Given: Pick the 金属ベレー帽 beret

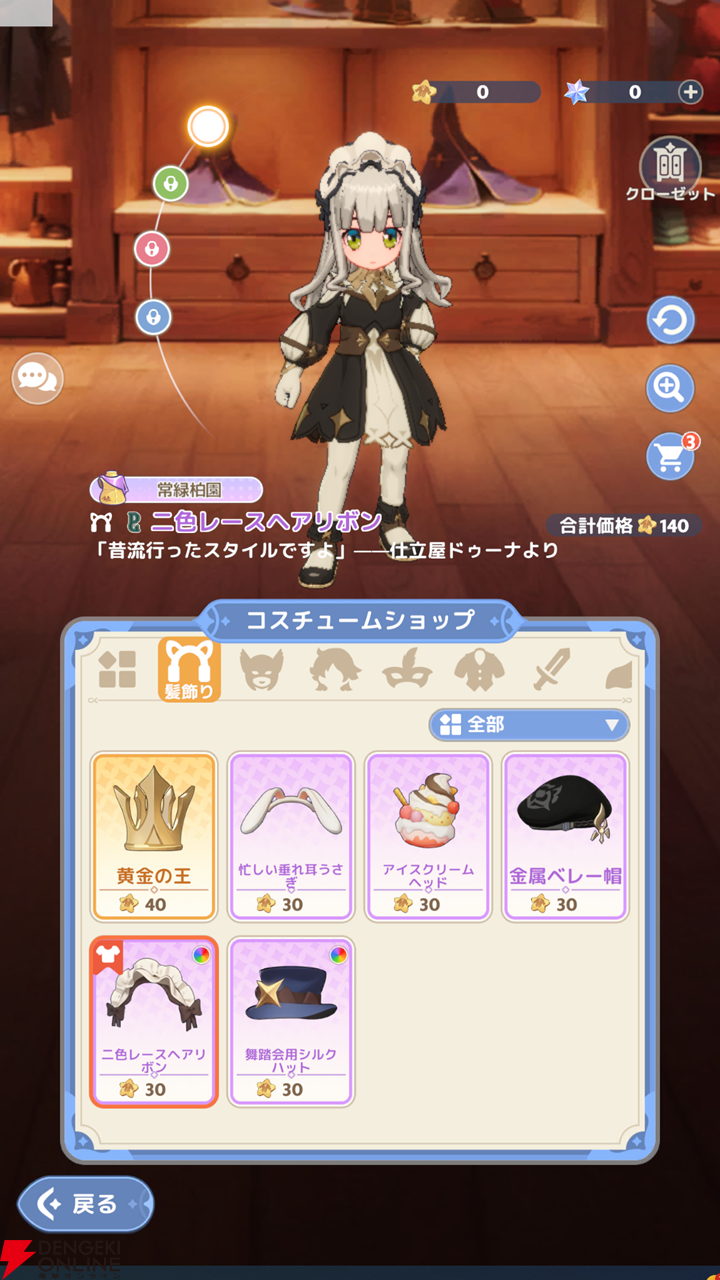Looking at the screenshot, I should 566,836.
